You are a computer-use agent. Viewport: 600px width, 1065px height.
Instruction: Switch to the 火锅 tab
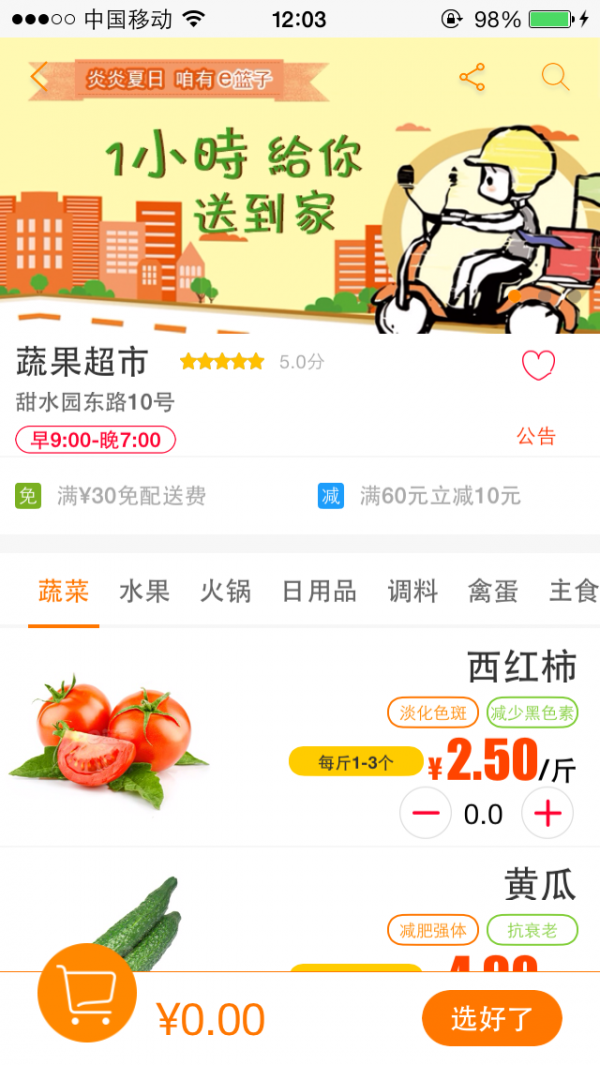click(225, 591)
